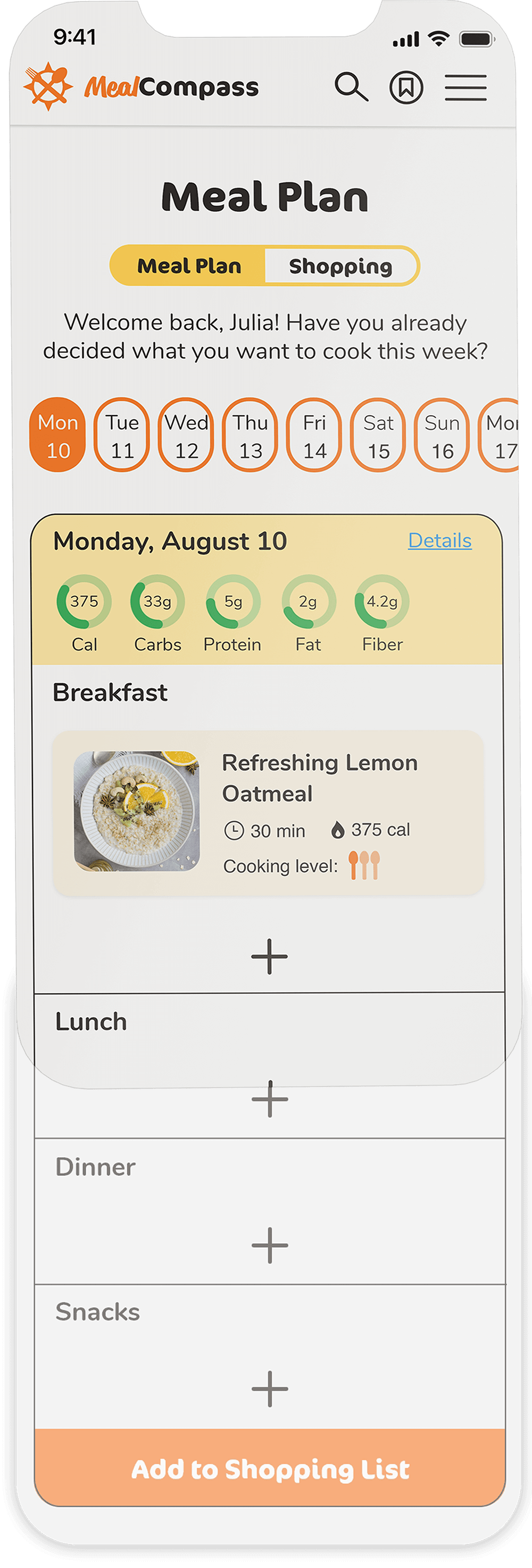Open Details for Monday, August 10
532x1568 pixels.
click(439, 540)
